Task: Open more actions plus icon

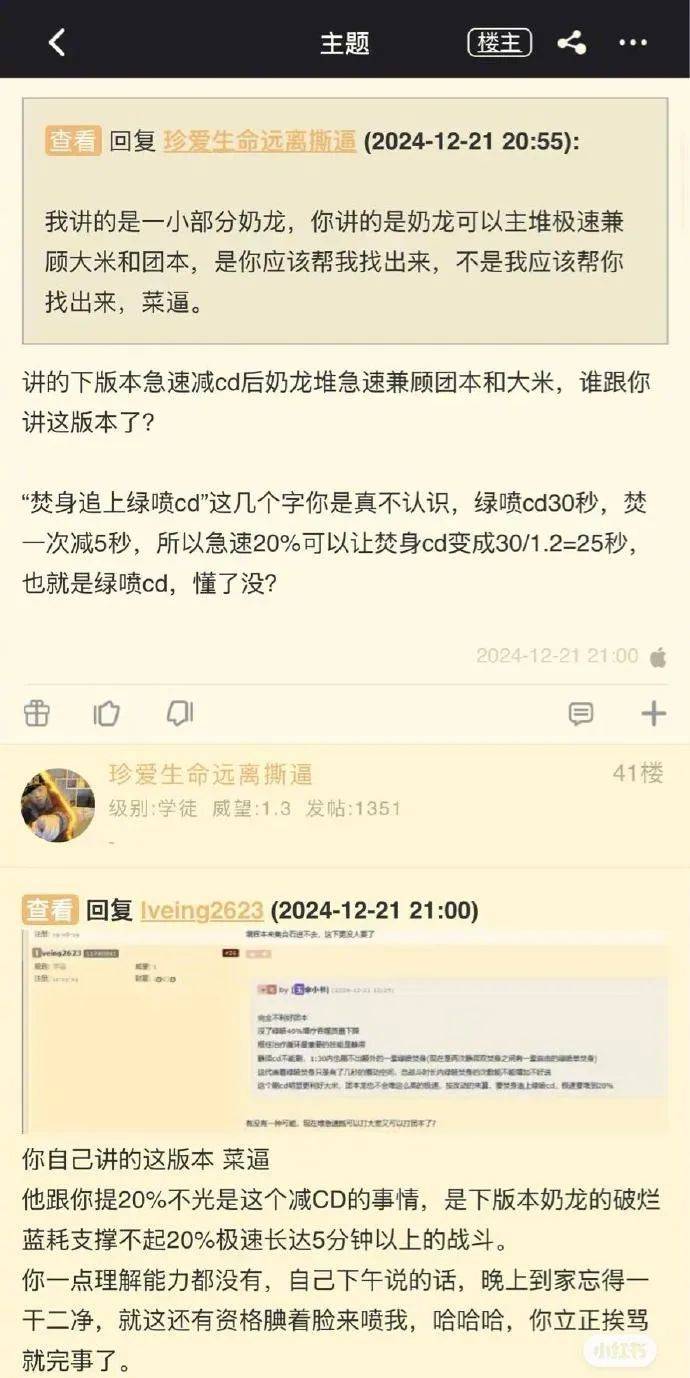Action: coord(652,713)
